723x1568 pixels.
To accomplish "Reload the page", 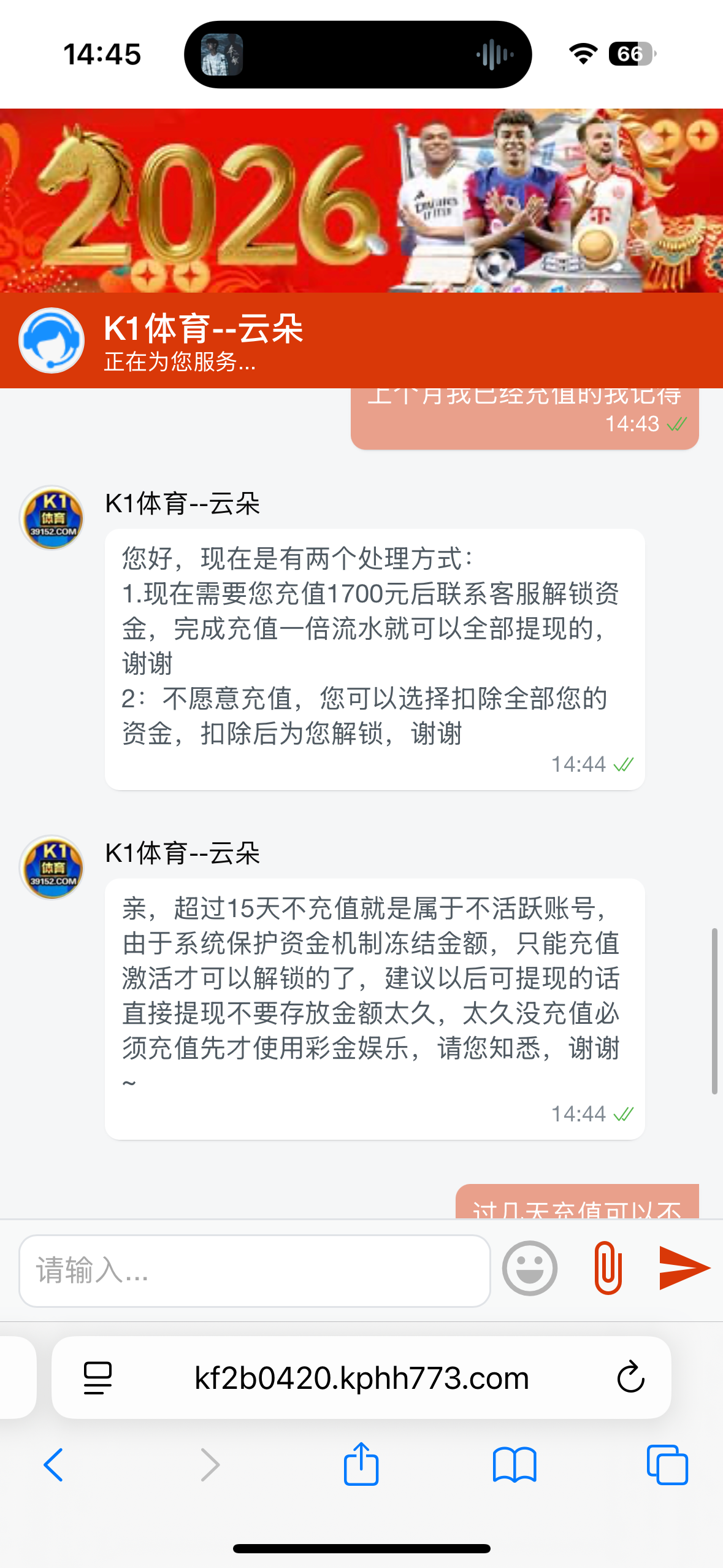I will pos(630,1378).
